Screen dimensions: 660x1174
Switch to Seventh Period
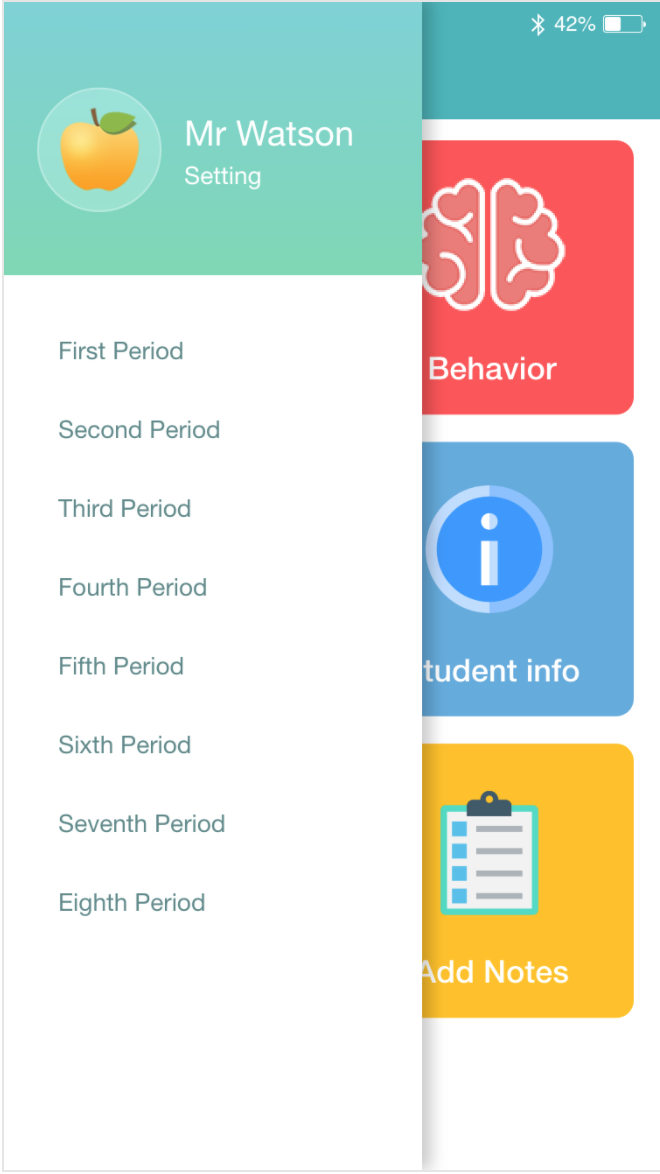click(142, 824)
